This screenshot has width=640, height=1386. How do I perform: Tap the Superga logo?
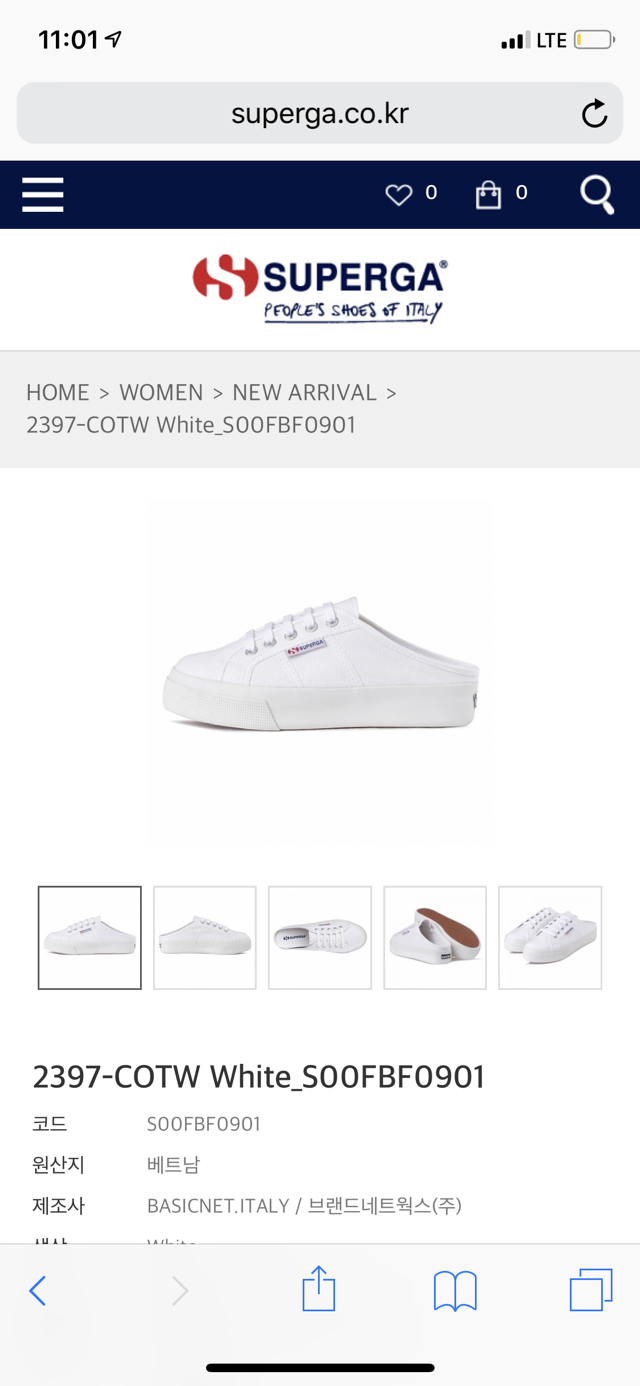pyautogui.click(x=320, y=288)
